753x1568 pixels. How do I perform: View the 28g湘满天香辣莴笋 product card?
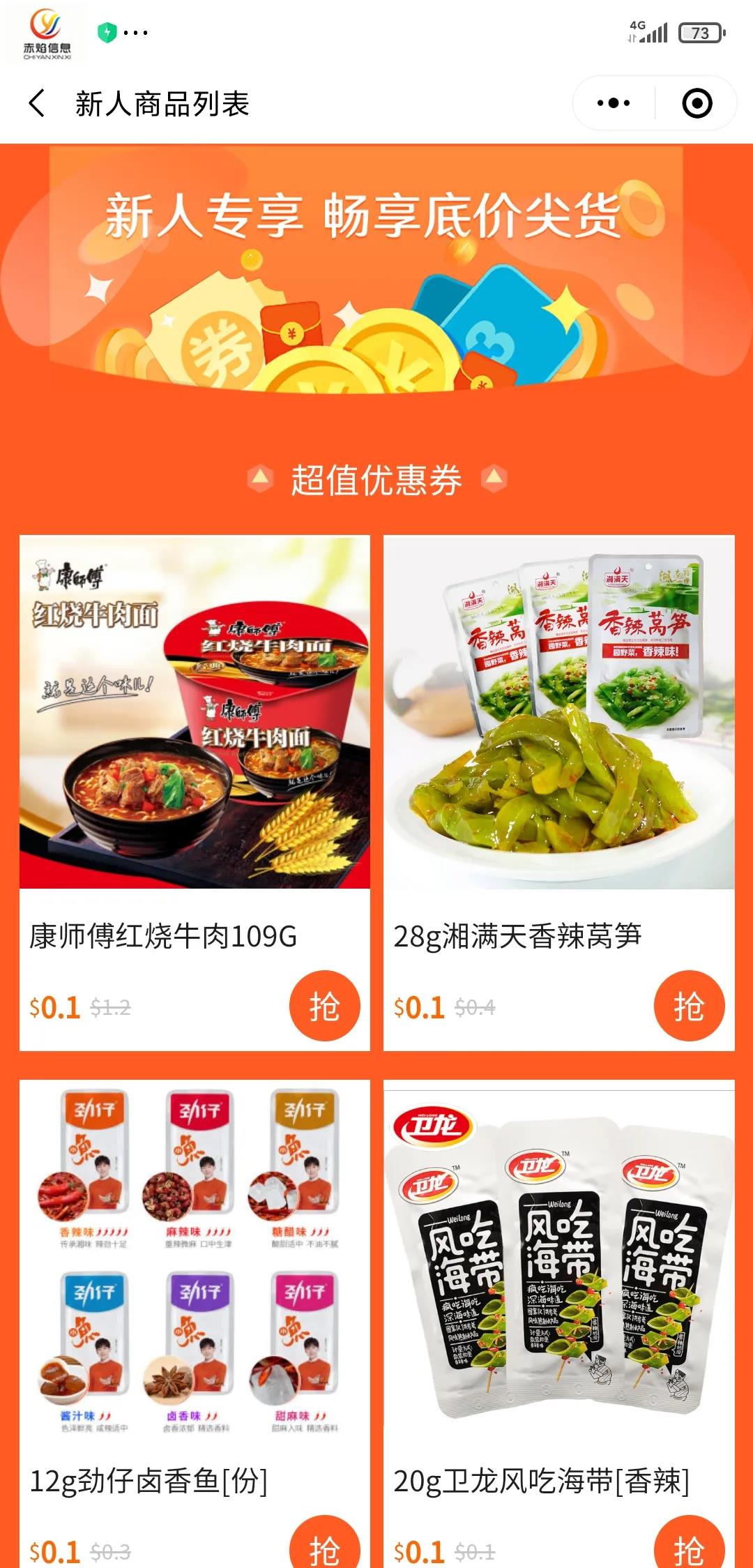click(x=558, y=713)
